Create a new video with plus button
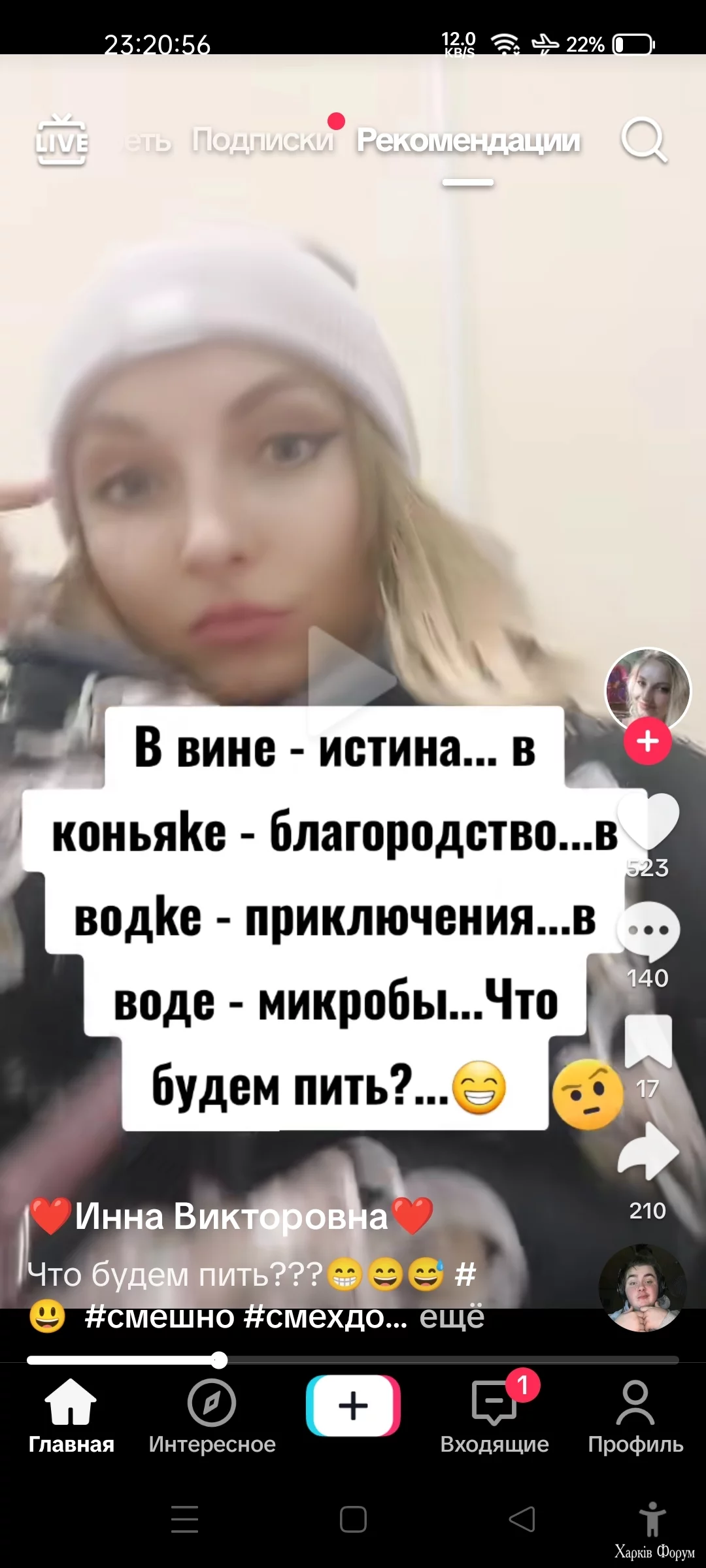706x1568 pixels. click(x=353, y=1406)
